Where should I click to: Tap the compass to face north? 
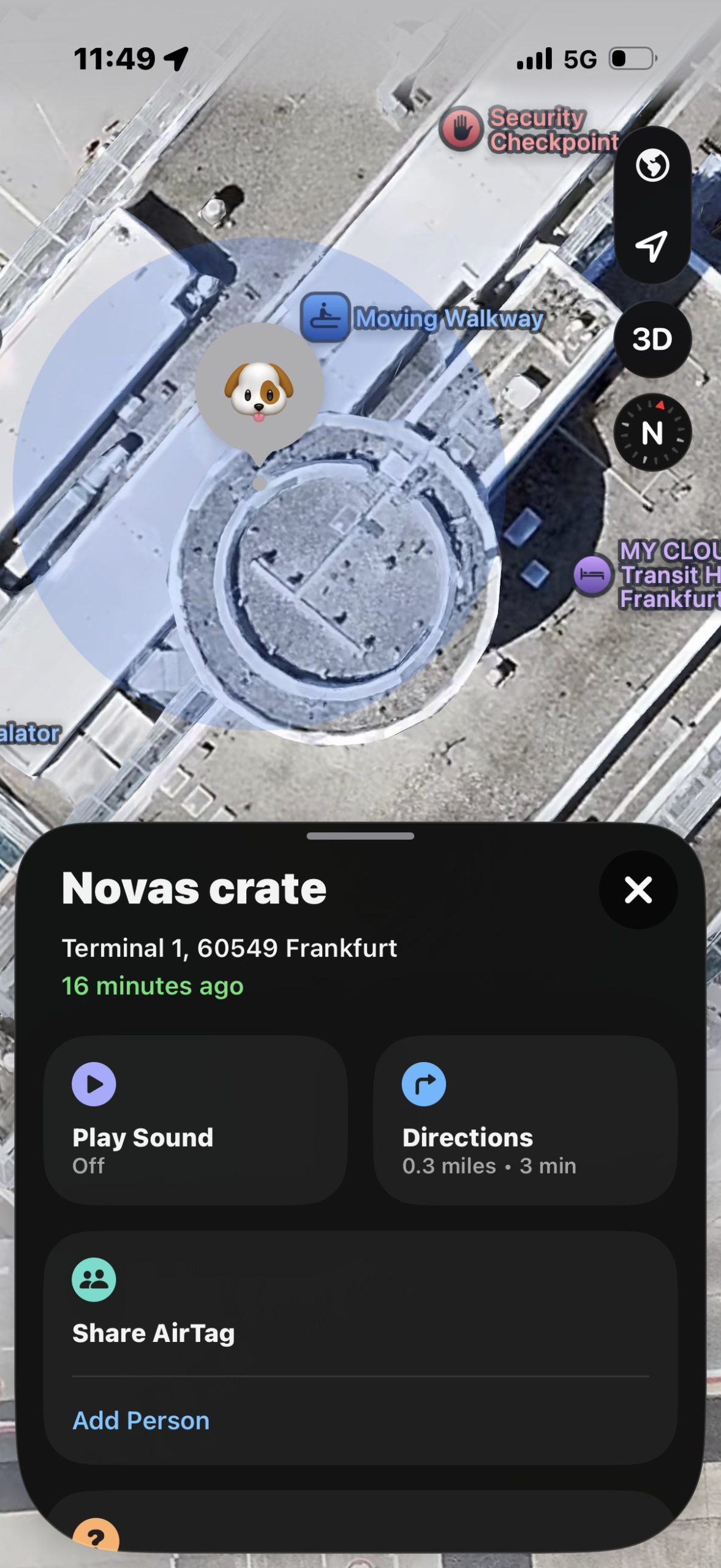[x=652, y=432]
